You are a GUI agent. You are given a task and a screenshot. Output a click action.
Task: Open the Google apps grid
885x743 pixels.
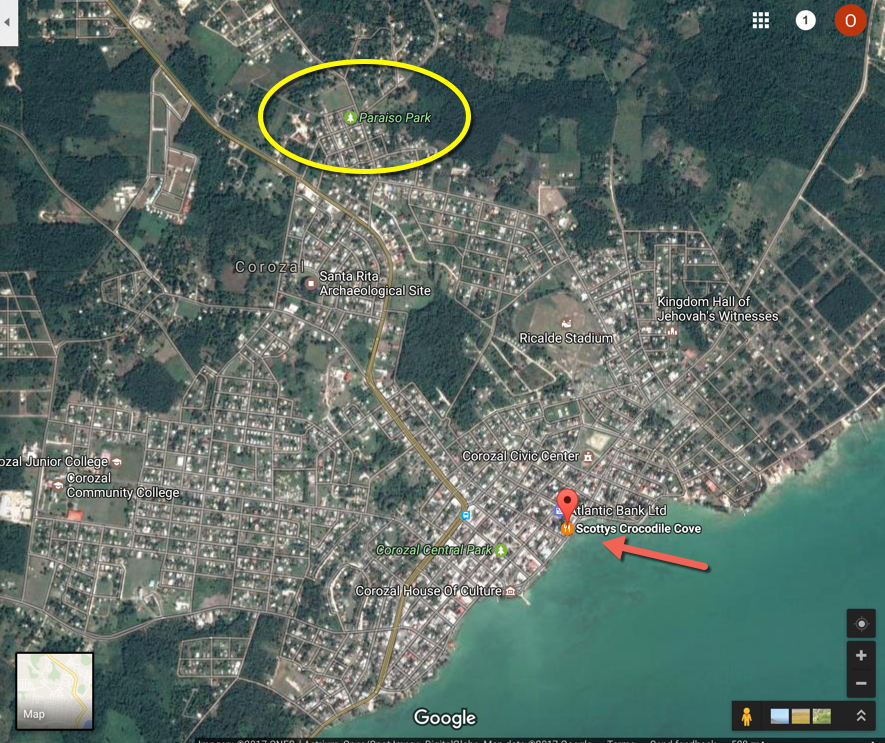click(x=761, y=21)
